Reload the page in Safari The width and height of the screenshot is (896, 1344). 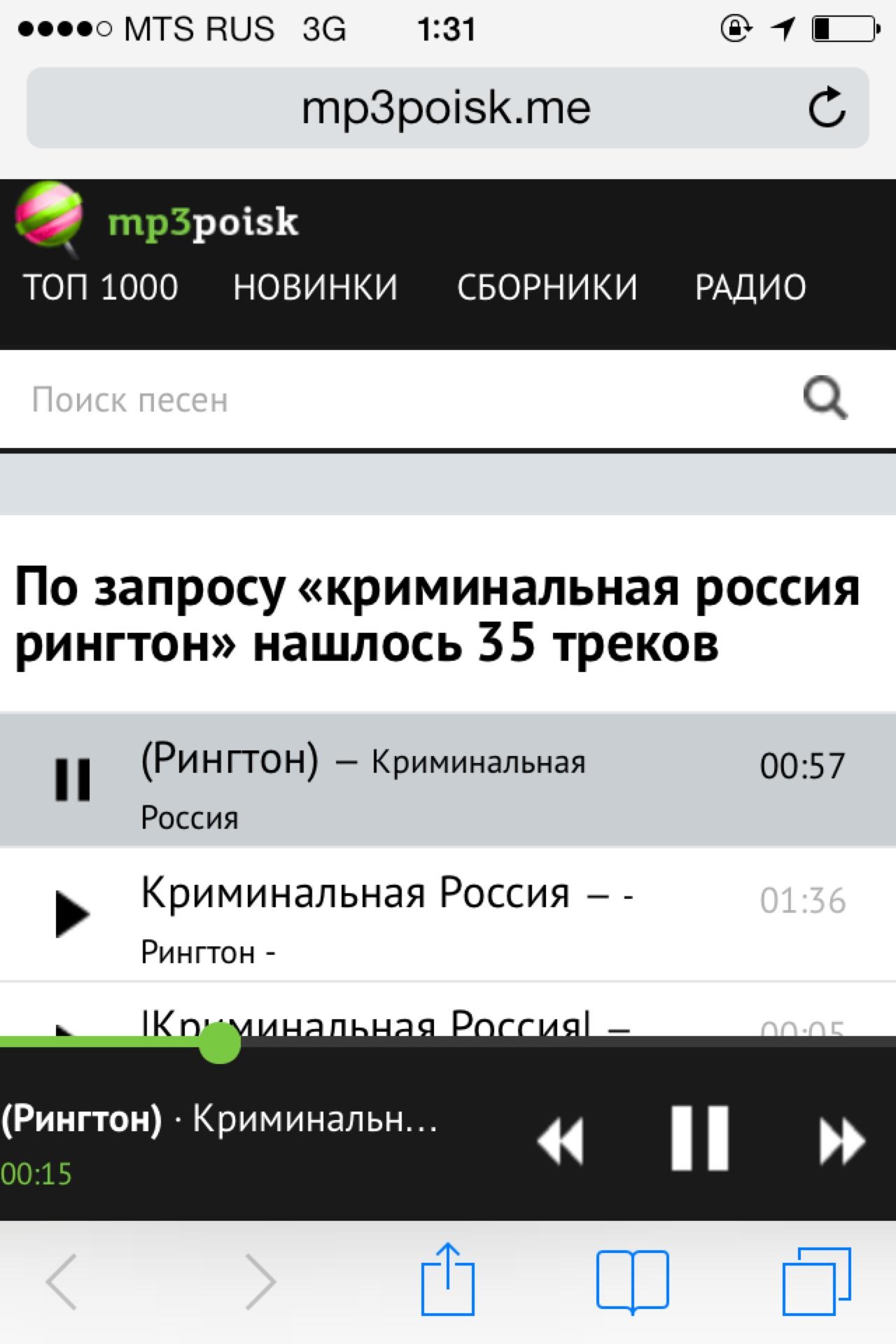pos(827,108)
